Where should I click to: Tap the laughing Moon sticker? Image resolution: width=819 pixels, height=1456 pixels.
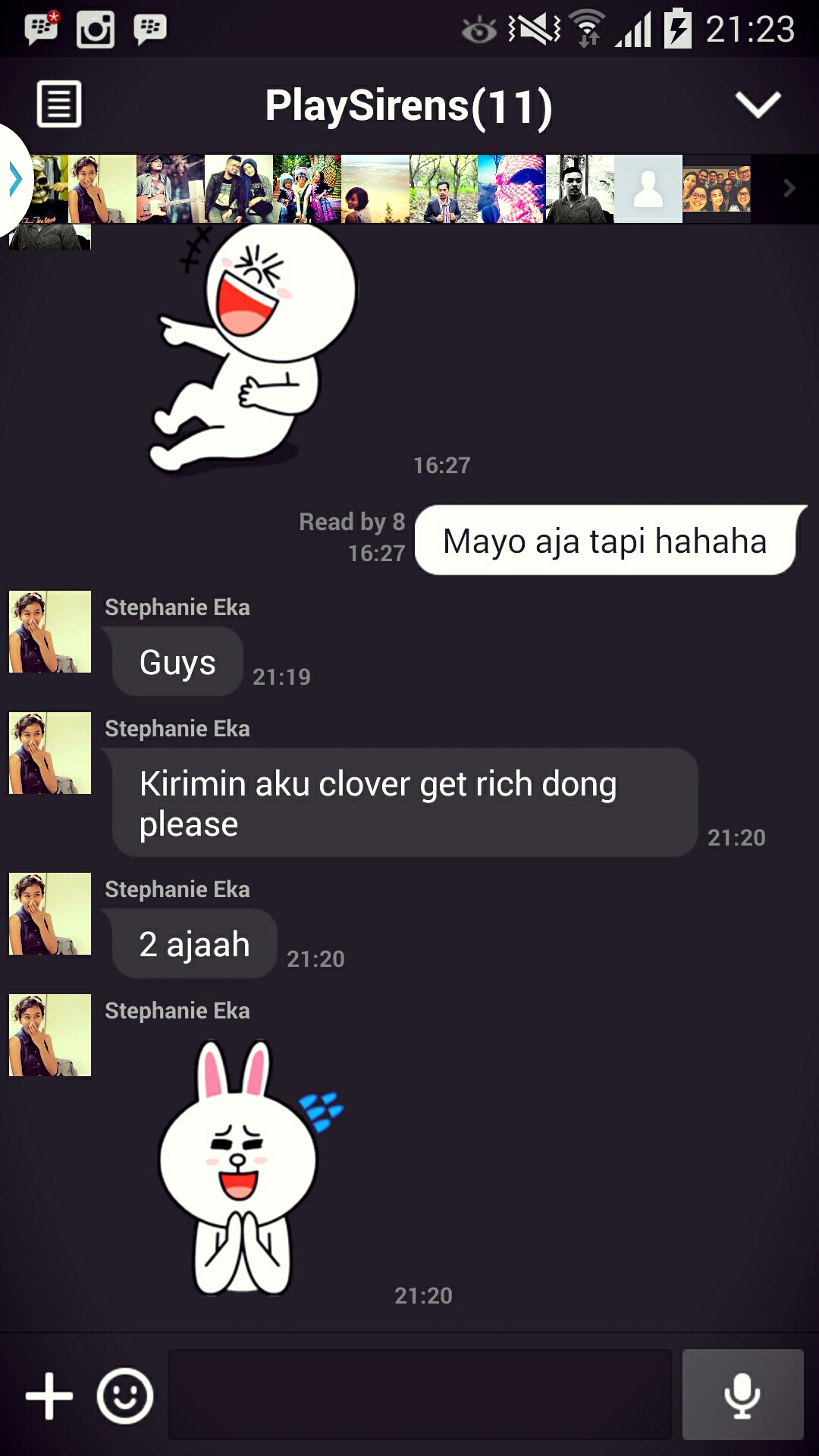coord(254,349)
